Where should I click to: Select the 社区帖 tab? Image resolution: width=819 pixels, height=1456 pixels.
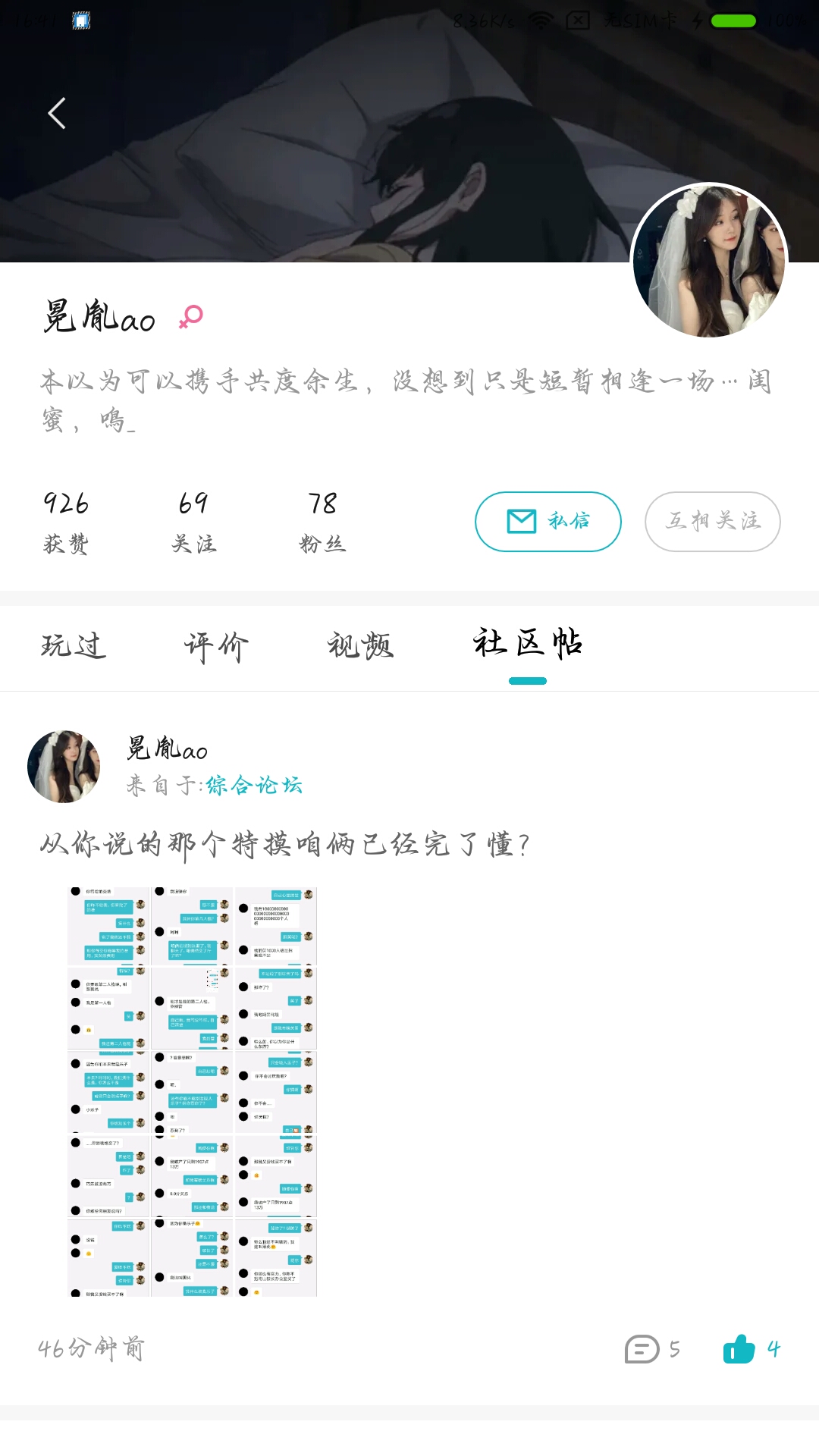click(528, 645)
